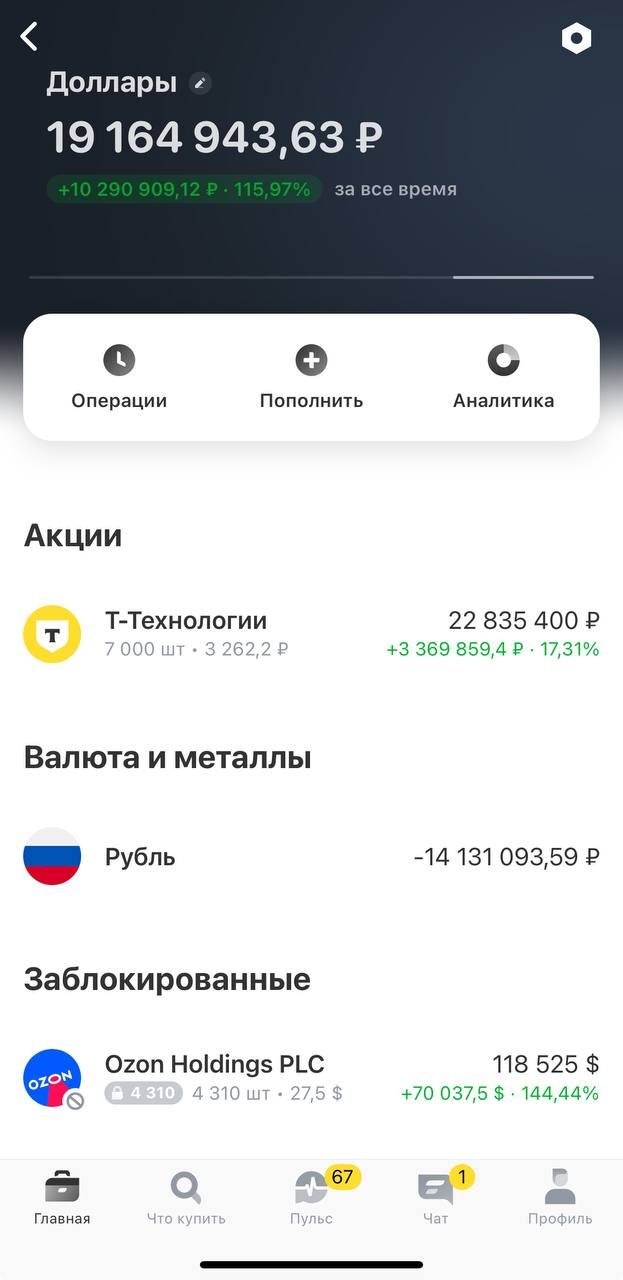The height and width of the screenshot is (1280, 623).
Task: Open the Пульс tab
Action: pos(311,1199)
